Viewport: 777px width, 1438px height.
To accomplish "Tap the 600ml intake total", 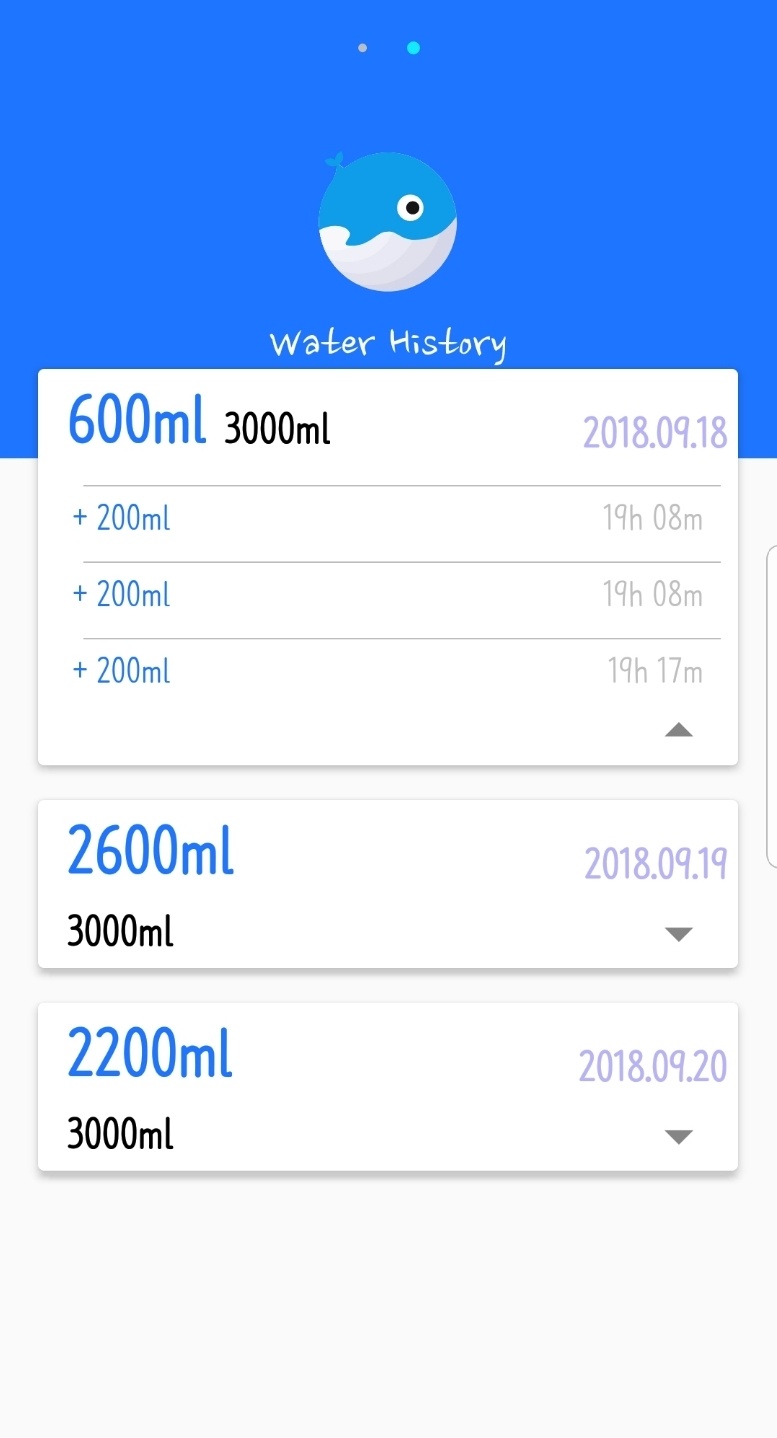I will (x=136, y=421).
